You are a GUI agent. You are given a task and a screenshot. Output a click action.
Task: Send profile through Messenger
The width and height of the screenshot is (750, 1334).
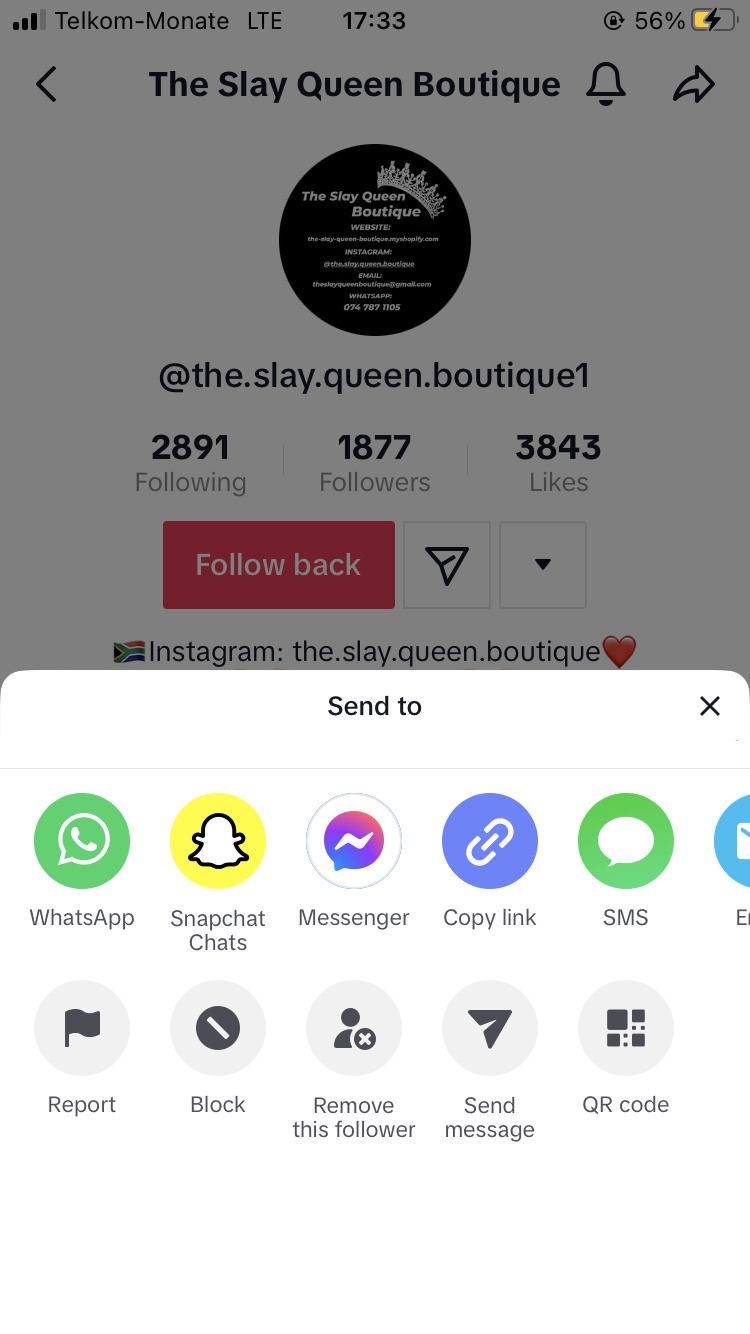tap(354, 841)
